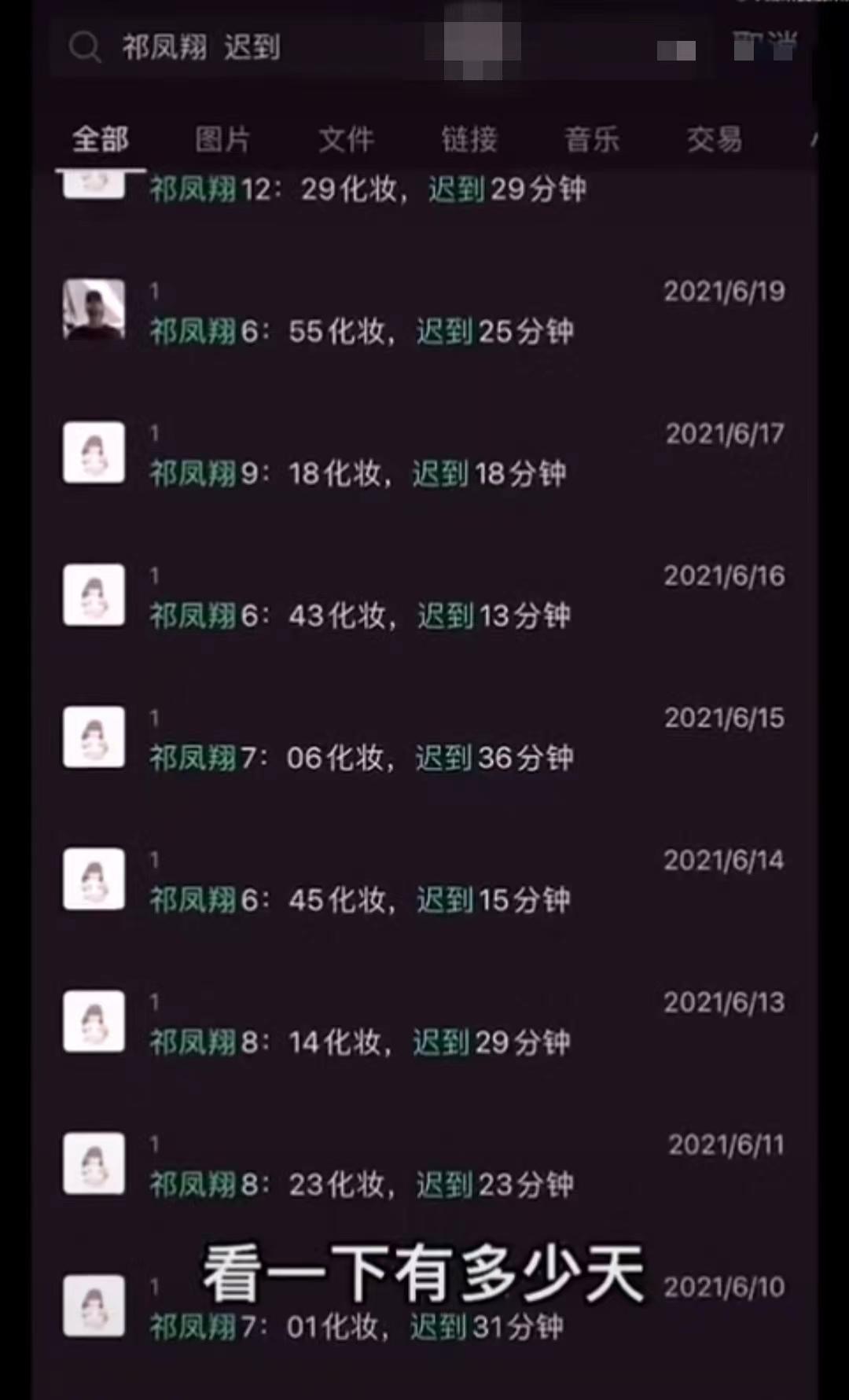The height and width of the screenshot is (1400, 849).
Task: Cancel the search
Action: [x=765, y=46]
